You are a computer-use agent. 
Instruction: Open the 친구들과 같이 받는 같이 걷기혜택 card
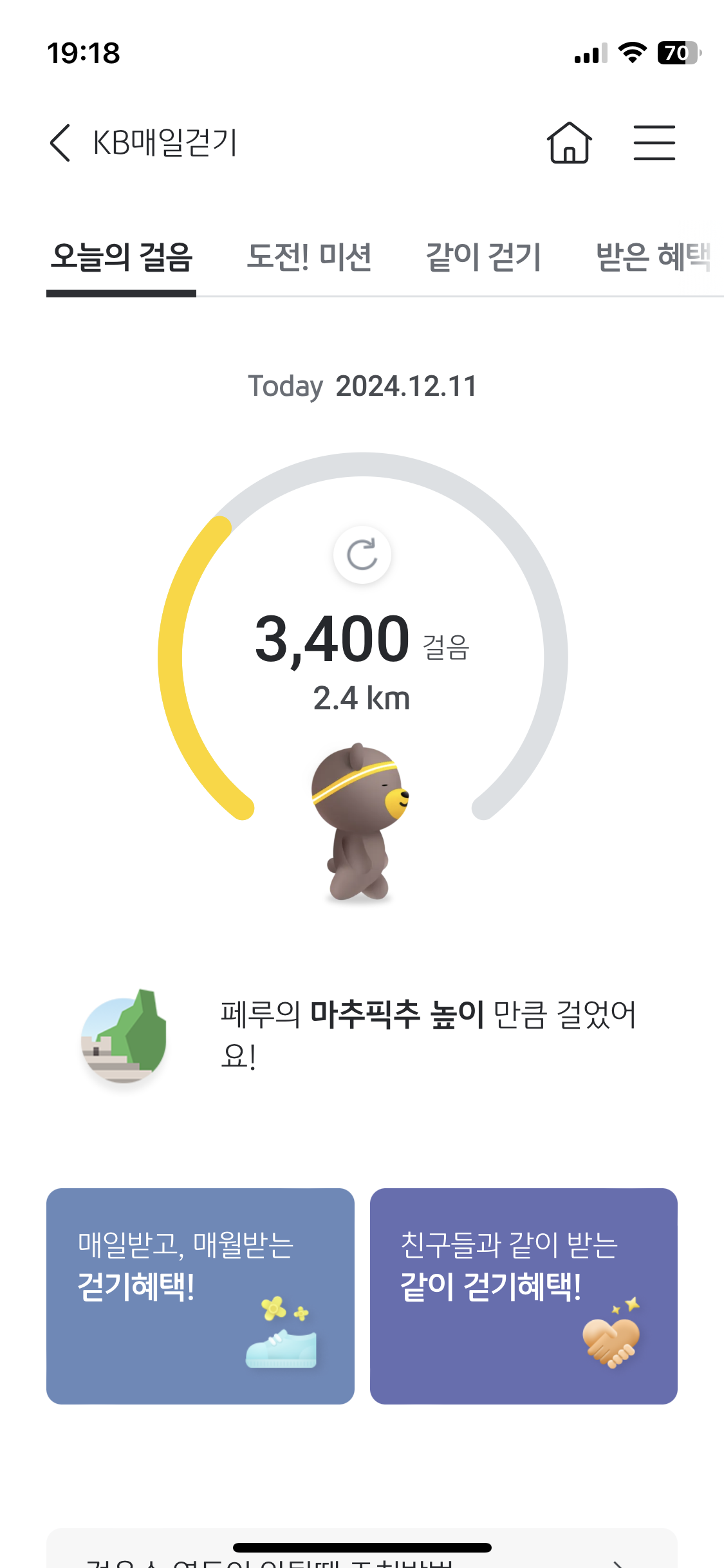click(523, 1295)
